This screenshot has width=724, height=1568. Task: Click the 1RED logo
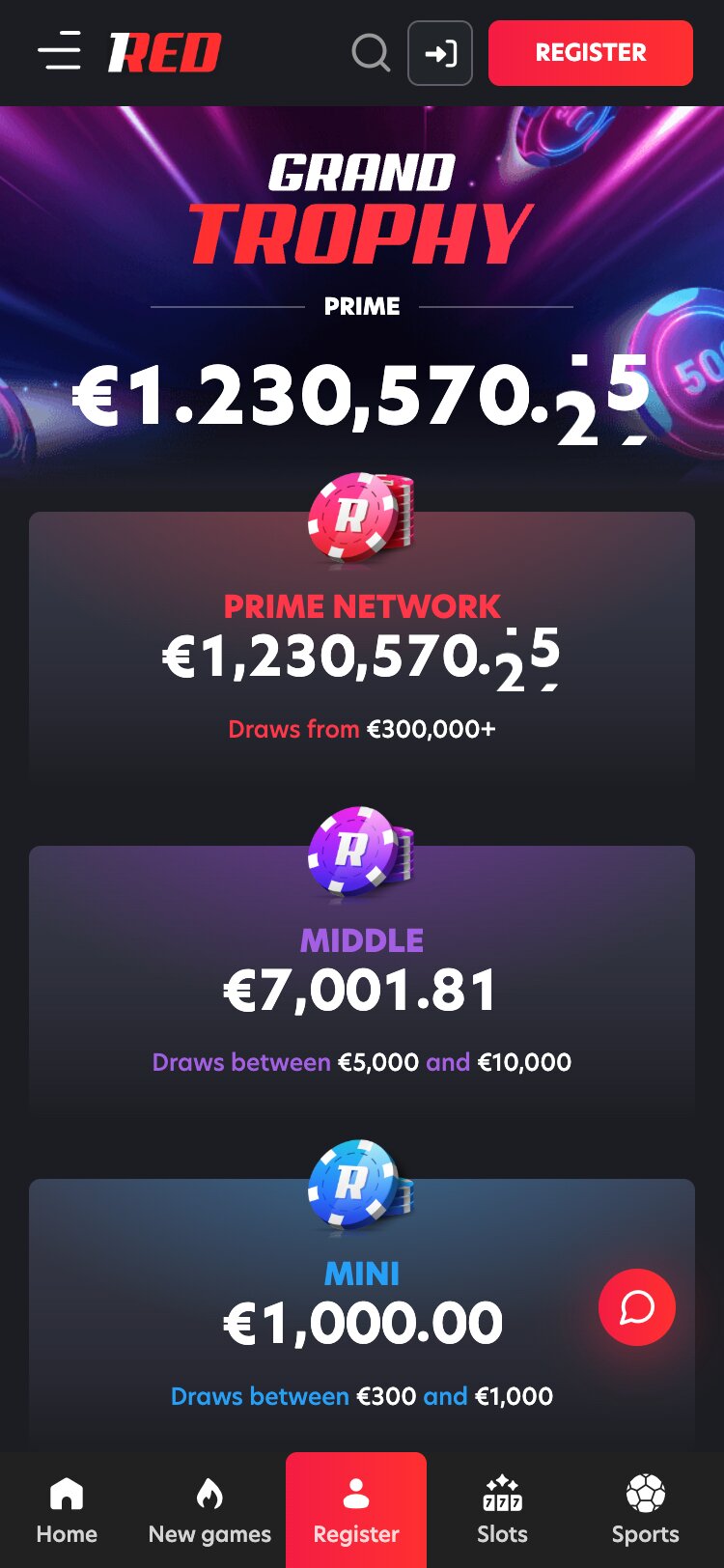162,53
